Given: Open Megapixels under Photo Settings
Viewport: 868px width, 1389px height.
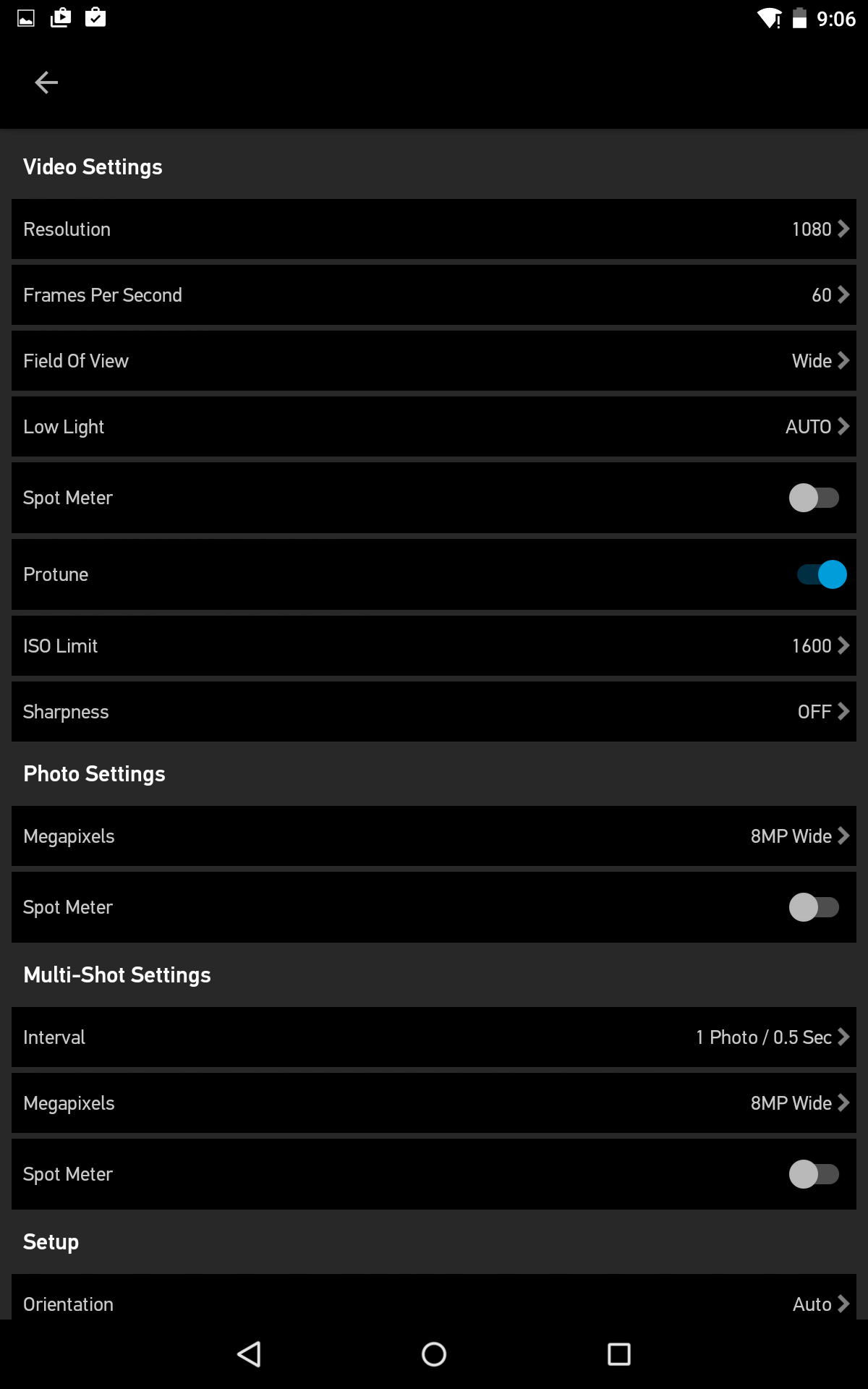Looking at the screenshot, I should tap(434, 836).
